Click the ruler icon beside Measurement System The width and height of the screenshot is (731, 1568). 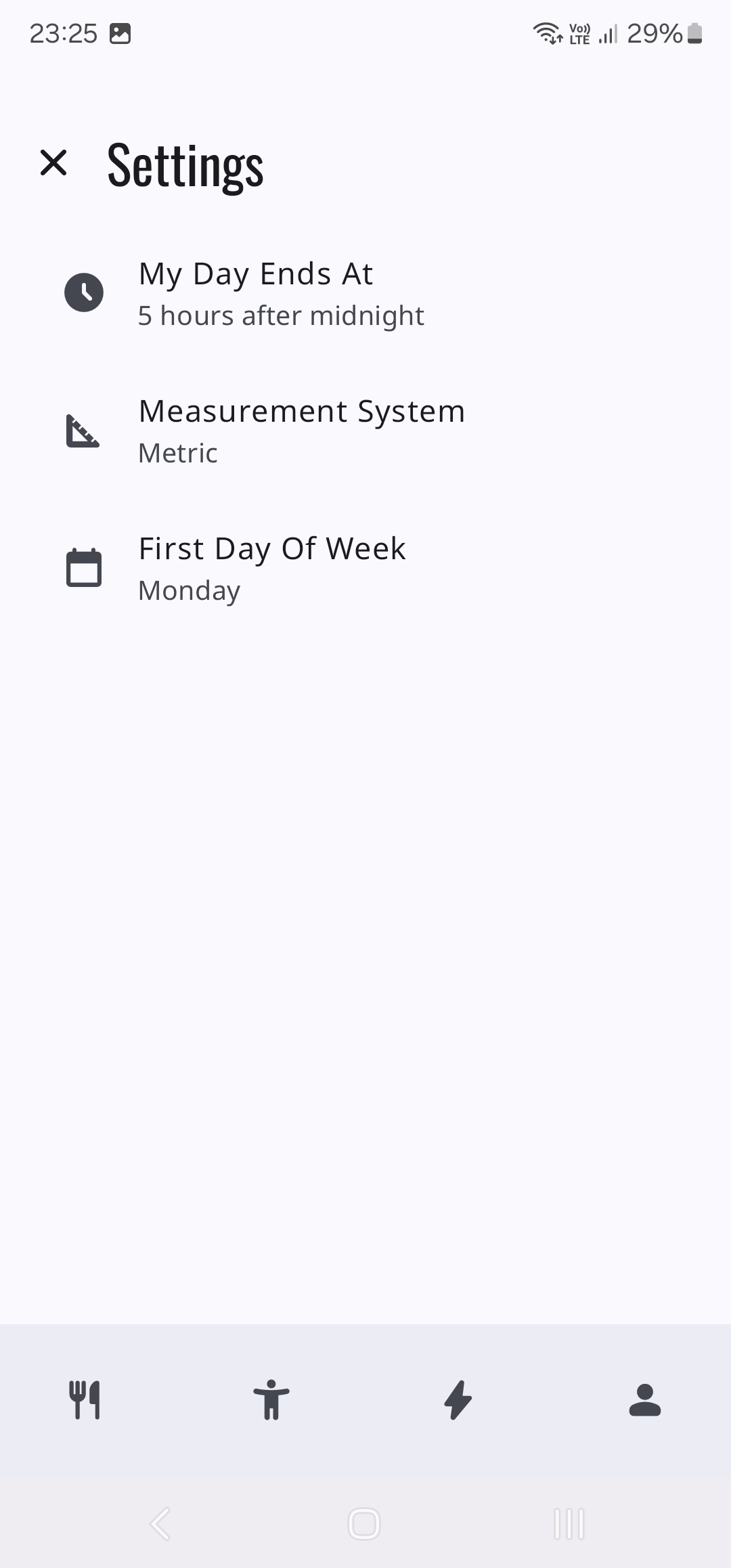click(x=84, y=431)
